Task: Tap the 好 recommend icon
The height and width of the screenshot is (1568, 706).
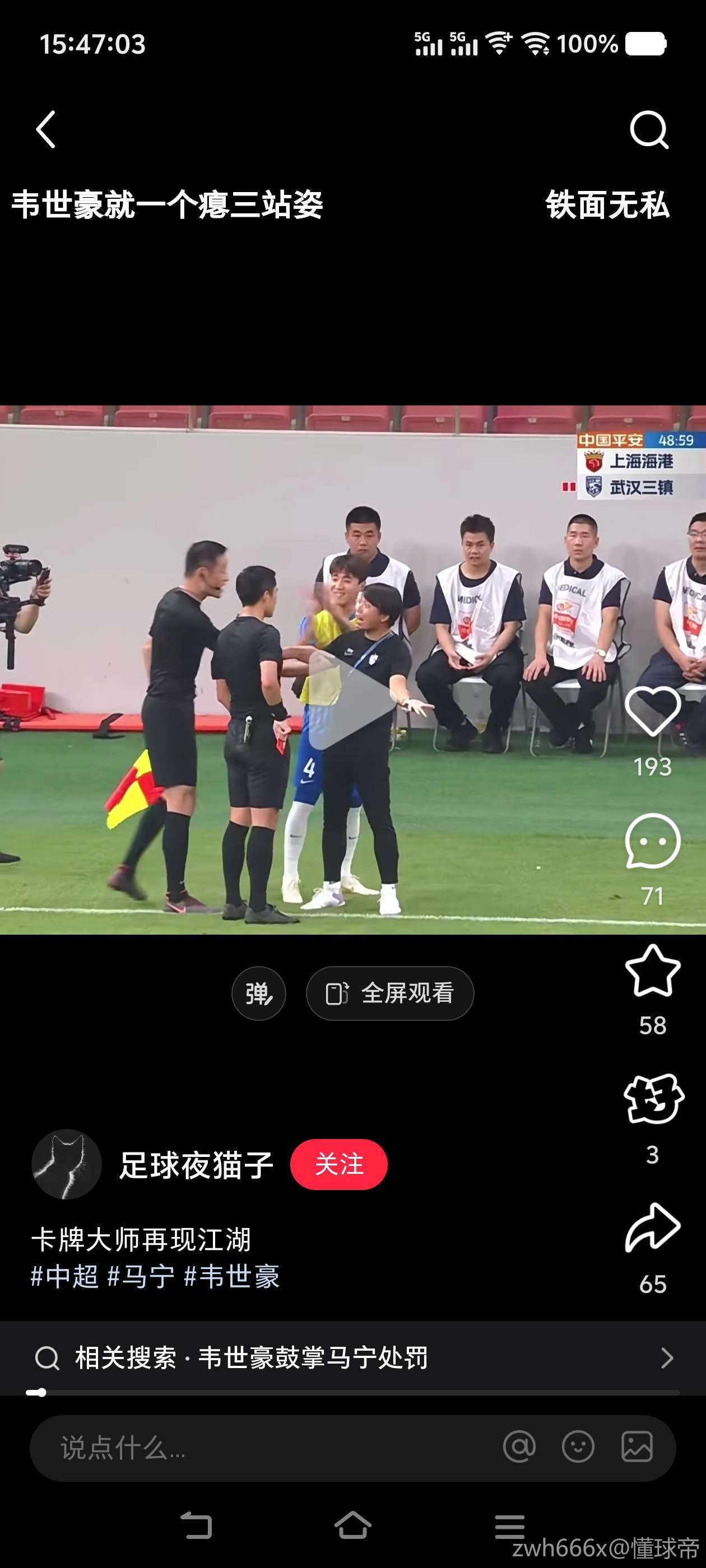Action: [653, 1100]
